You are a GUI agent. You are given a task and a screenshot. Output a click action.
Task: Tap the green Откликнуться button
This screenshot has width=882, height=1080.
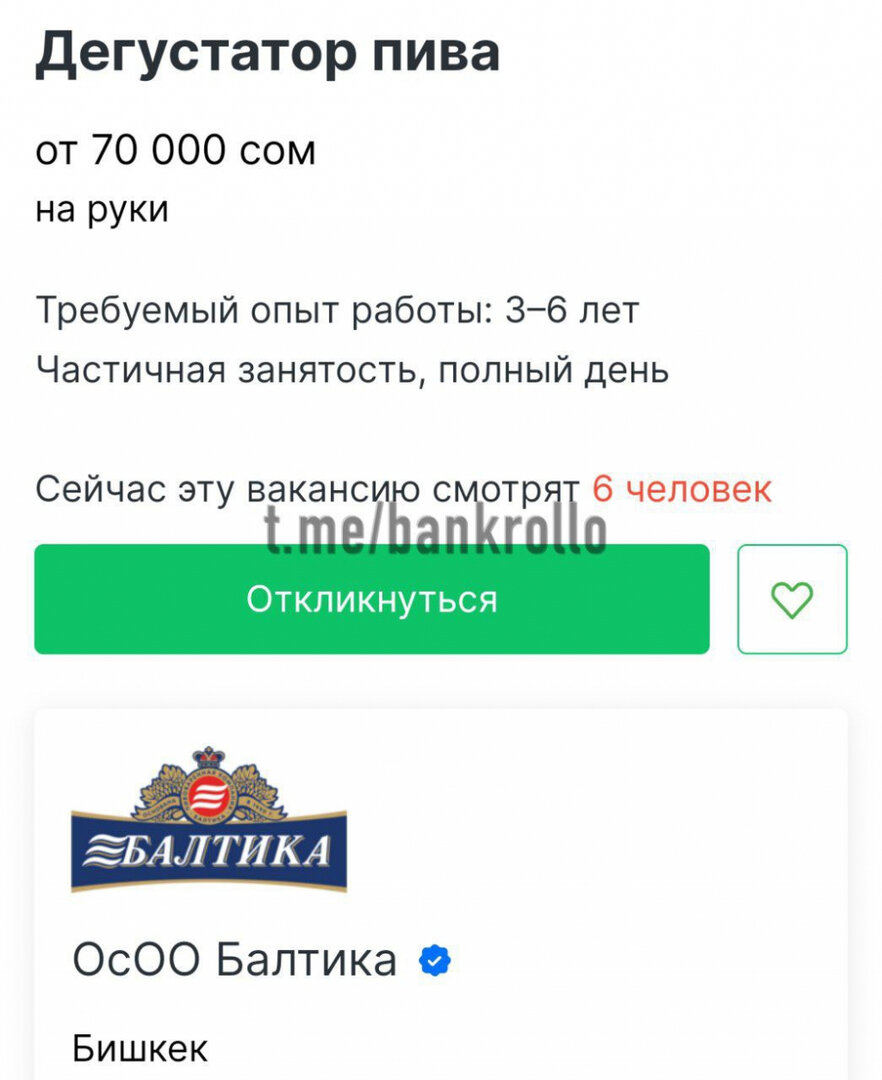point(371,599)
